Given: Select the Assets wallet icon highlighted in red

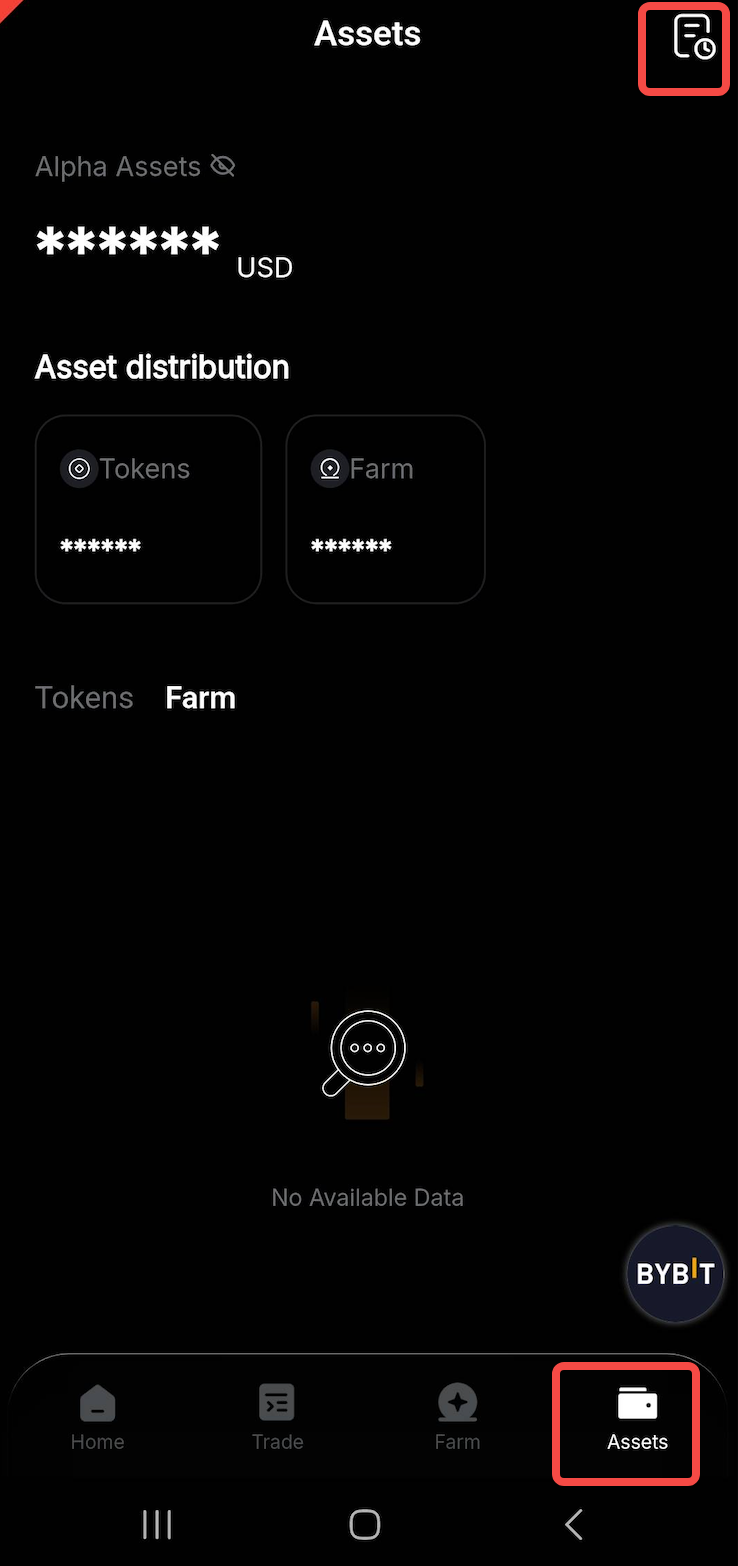Looking at the screenshot, I should [x=637, y=1402].
